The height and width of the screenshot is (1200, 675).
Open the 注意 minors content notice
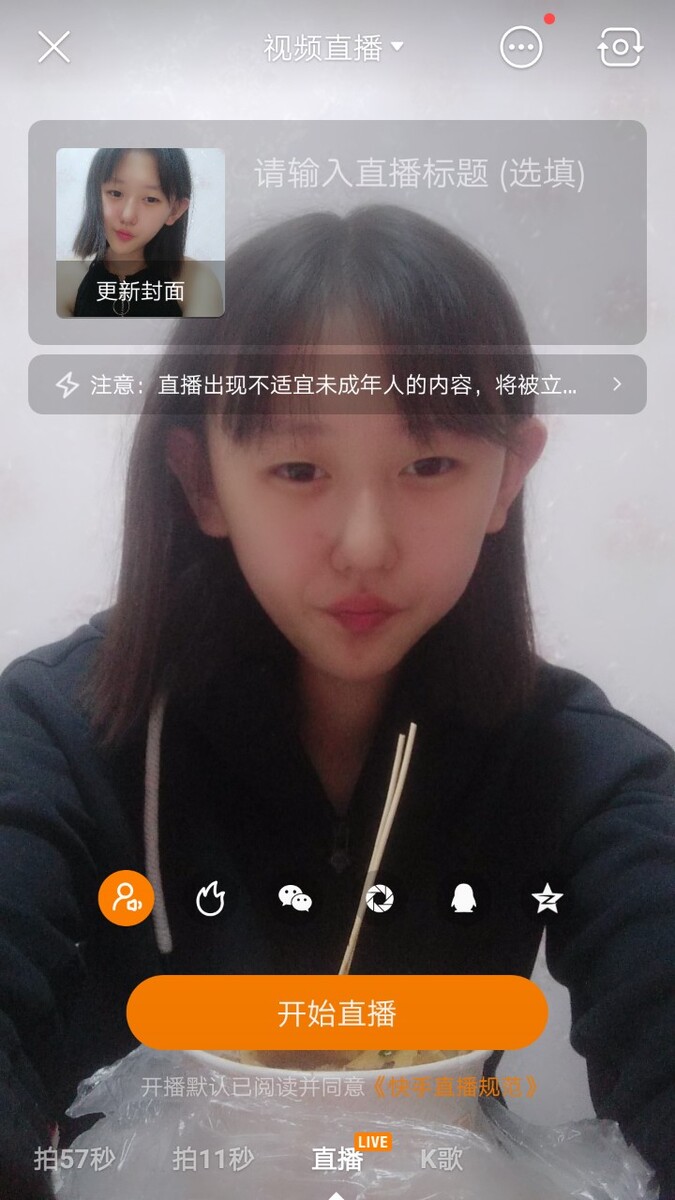coord(337,384)
